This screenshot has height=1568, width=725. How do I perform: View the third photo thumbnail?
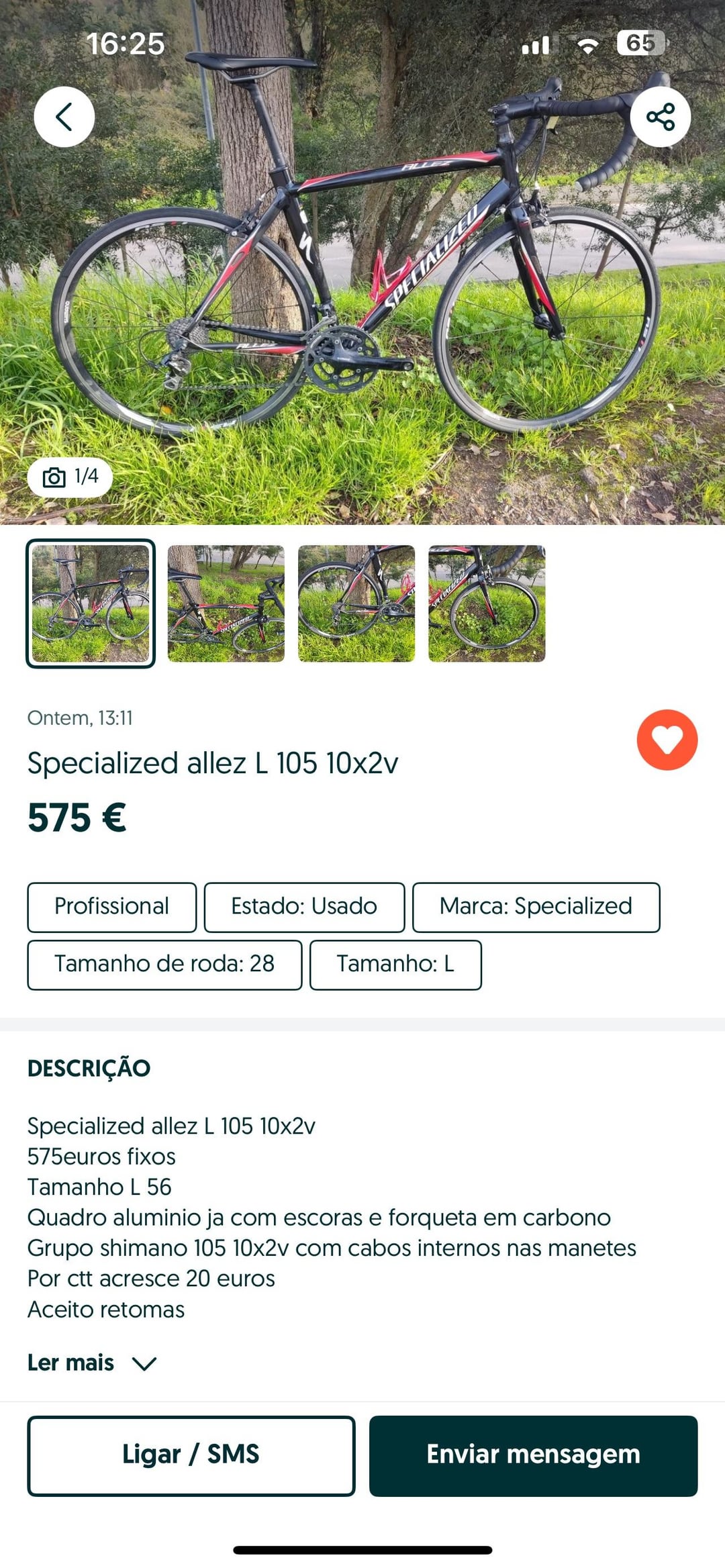(x=356, y=603)
